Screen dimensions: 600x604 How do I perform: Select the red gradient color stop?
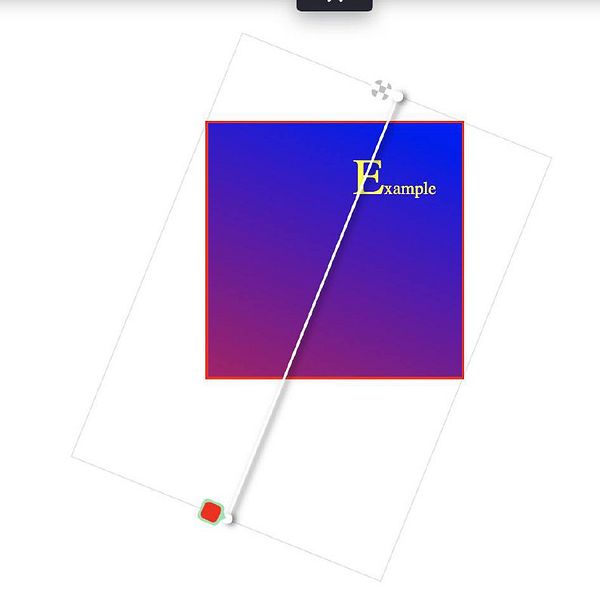(x=210, y=512)
